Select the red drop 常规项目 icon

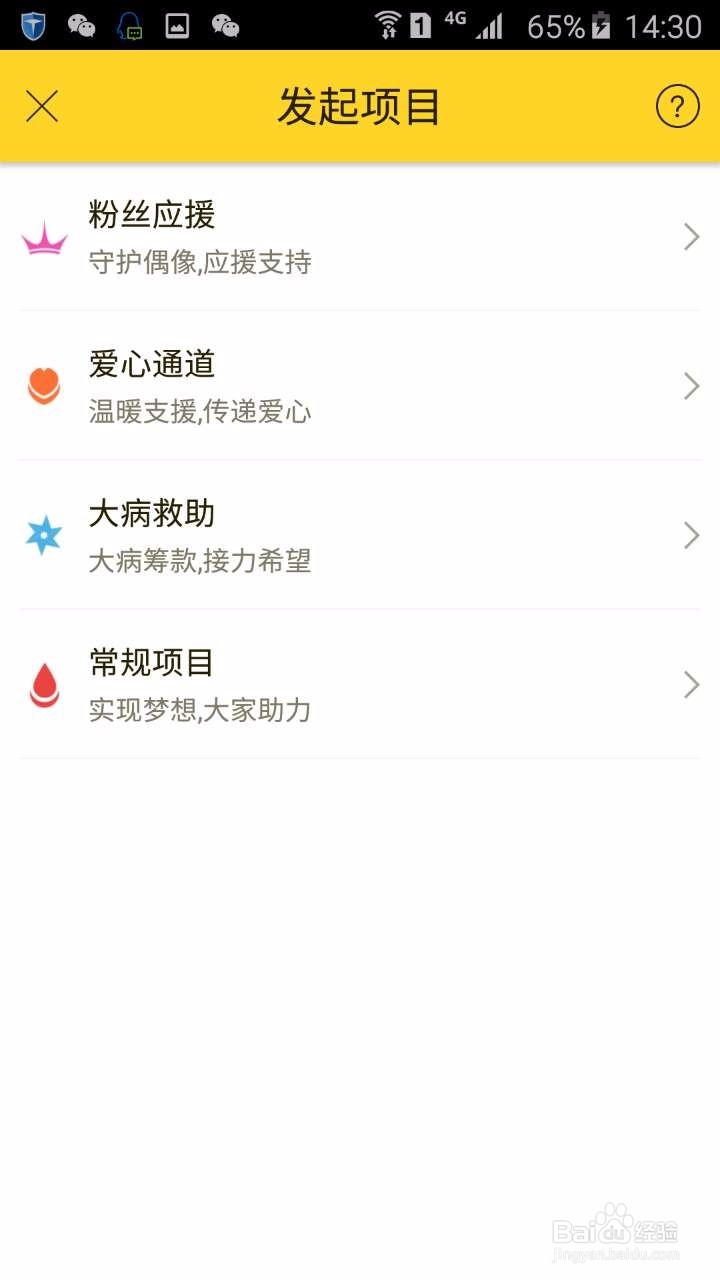[x=44, y=684]
